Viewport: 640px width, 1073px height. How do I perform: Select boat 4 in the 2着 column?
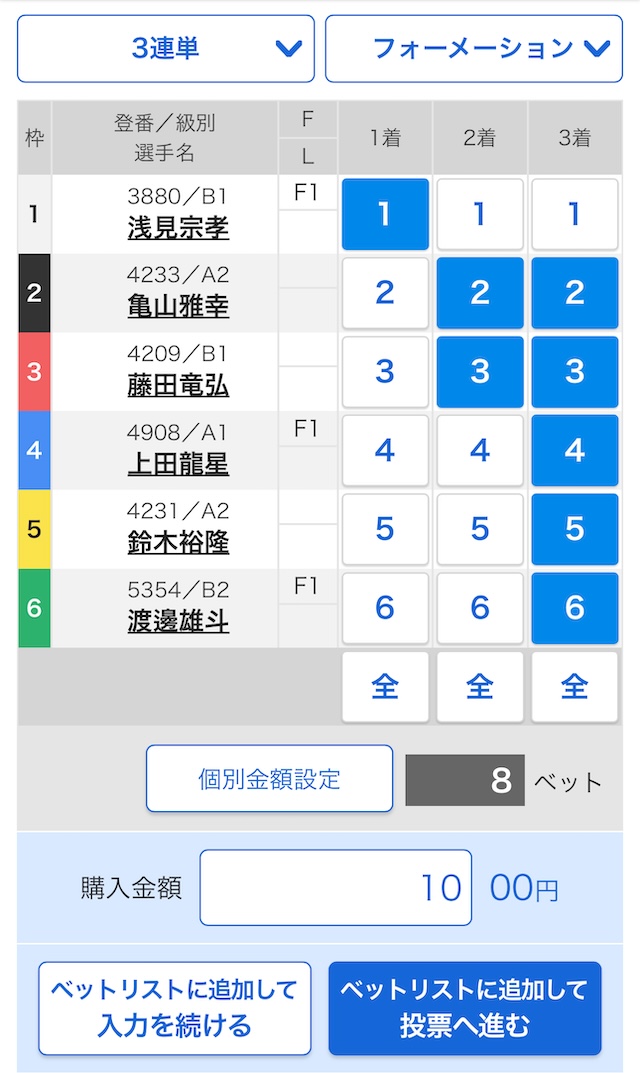pos(480,450)
